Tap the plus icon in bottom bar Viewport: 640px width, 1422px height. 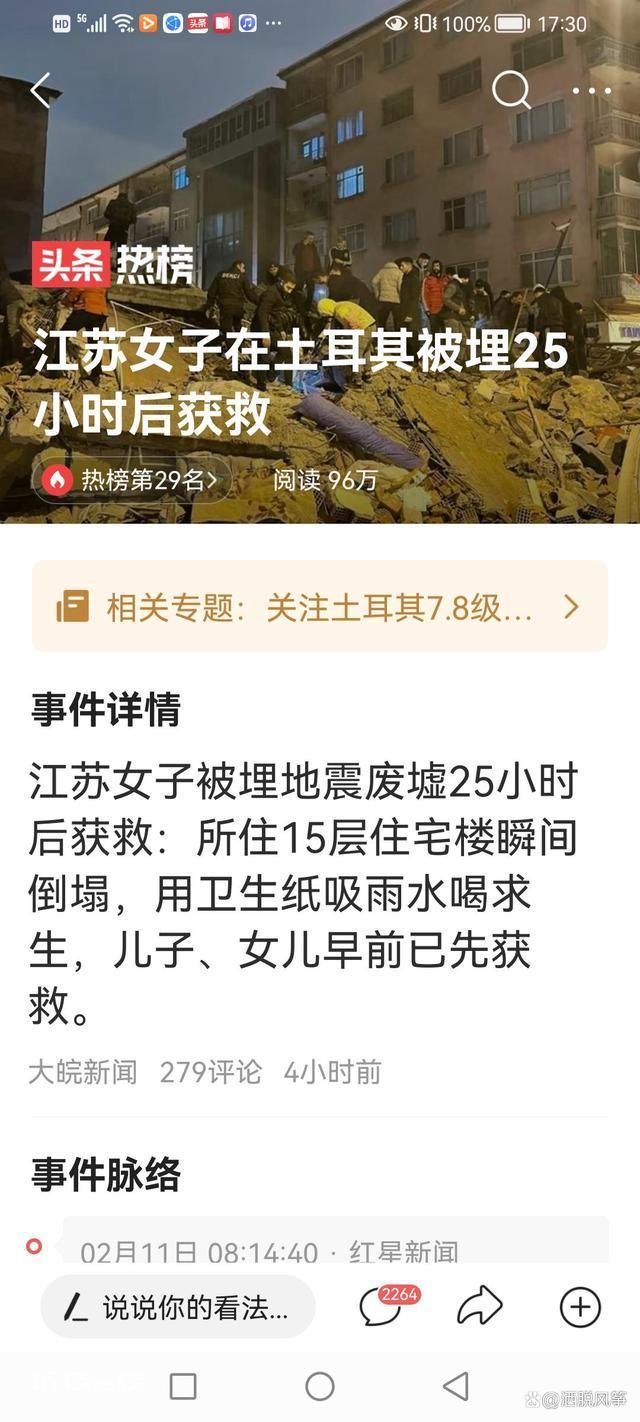580,1307
